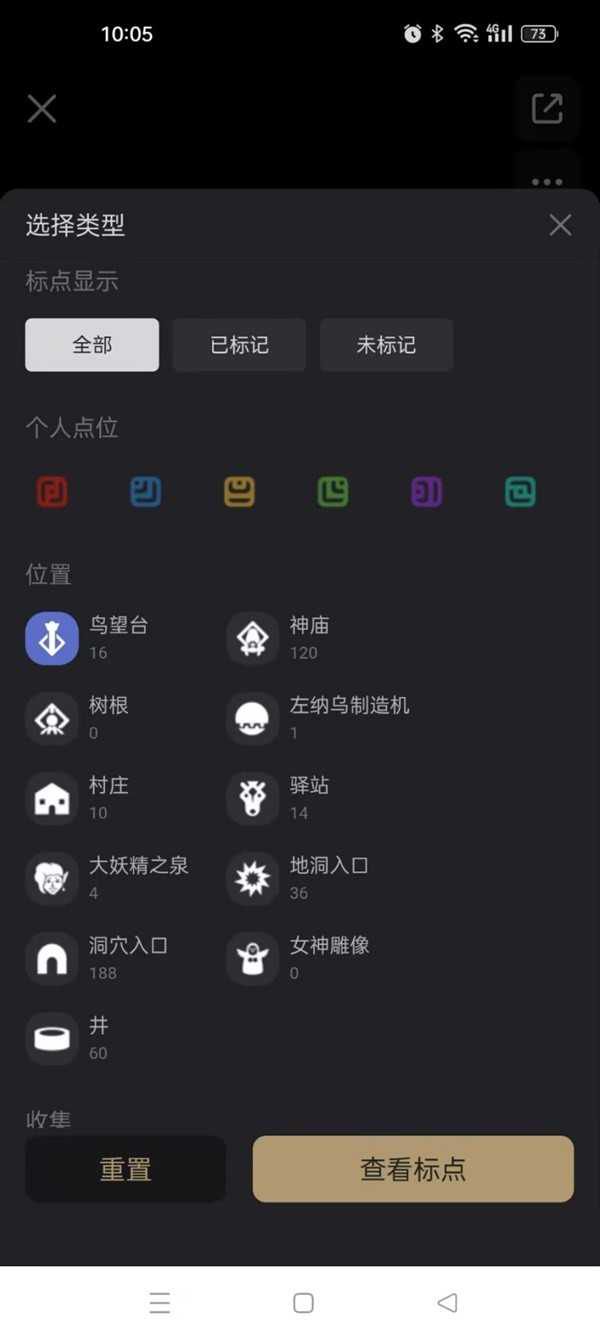The image size is (600, 1338).
Task: Choose the red personal marker
Action: coord(52,491)
